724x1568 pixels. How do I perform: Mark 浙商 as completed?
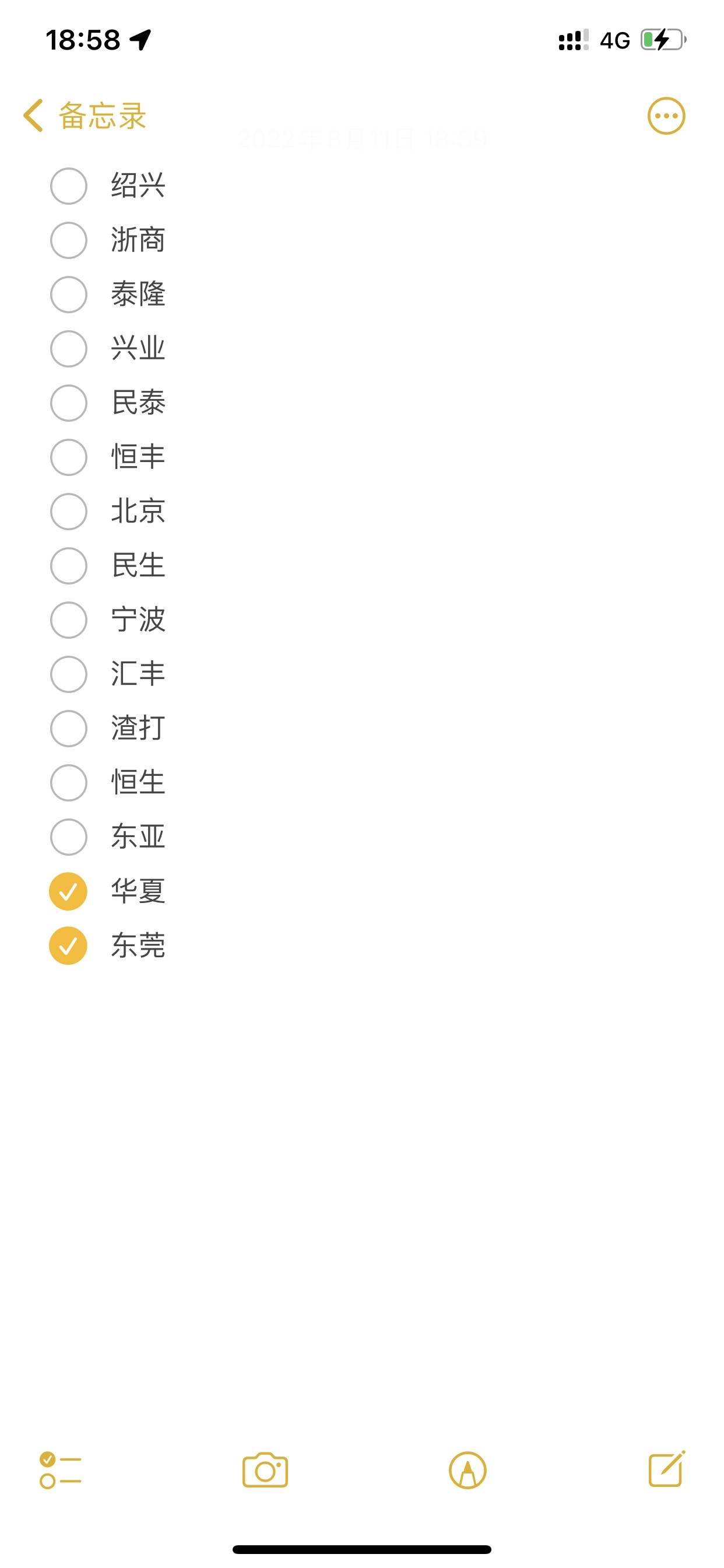(68, 240)
